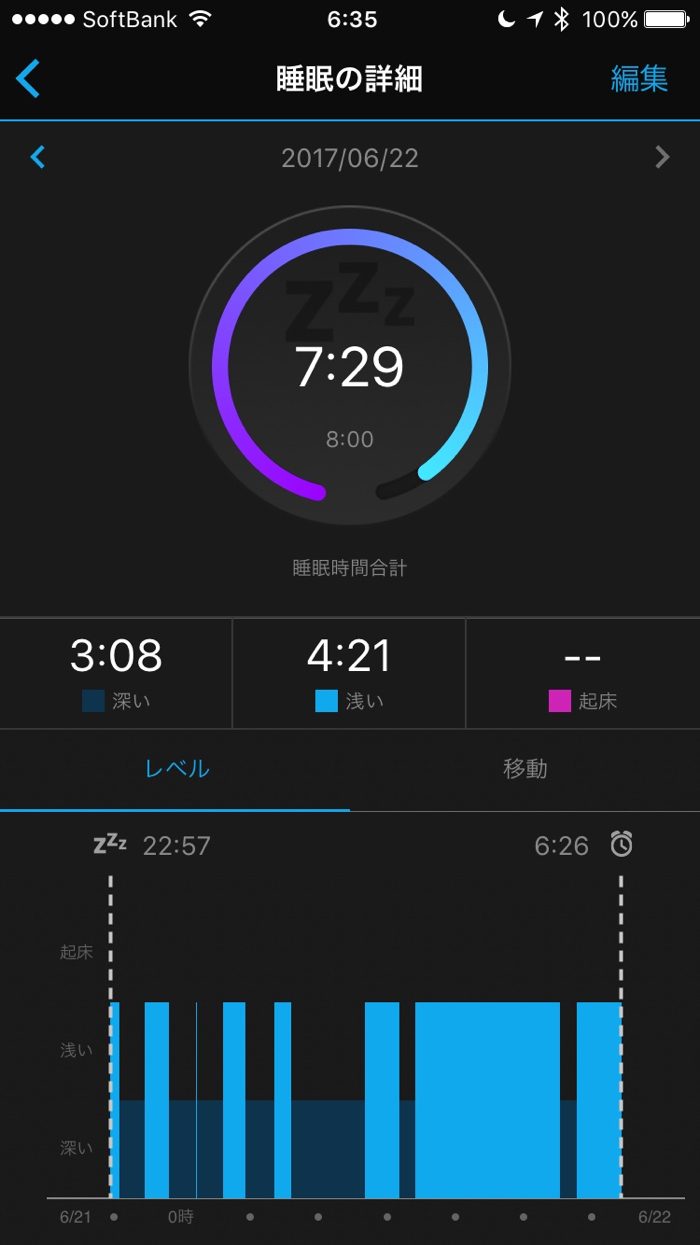Go back from sleep details

(x=28, y=78)
